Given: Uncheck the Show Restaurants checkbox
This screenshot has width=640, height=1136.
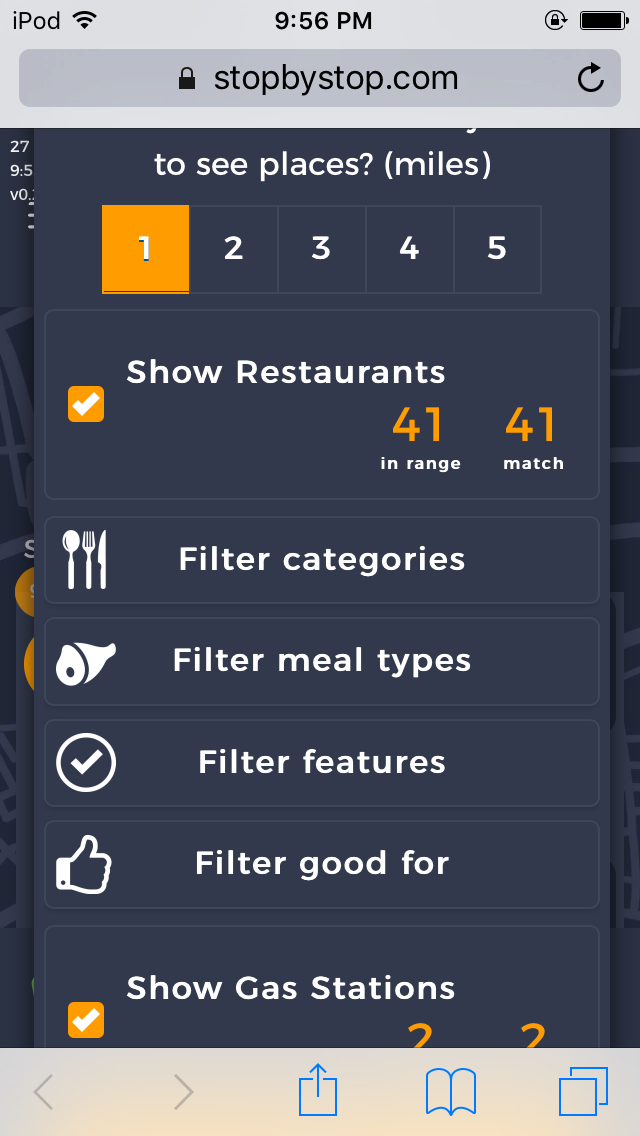Looking at the screenshot, I should (86, 403).
